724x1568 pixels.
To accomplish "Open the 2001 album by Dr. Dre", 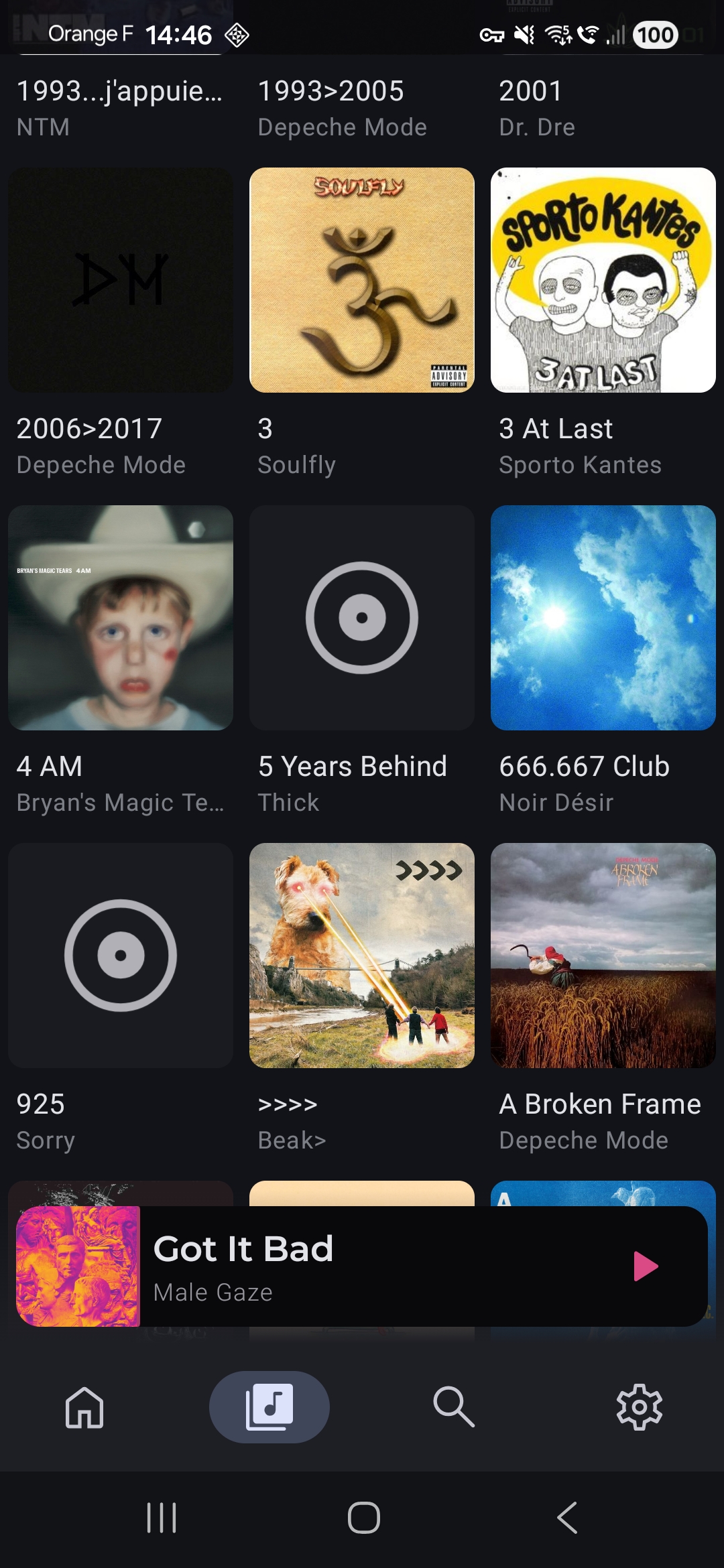I will (x=536, y=107).
